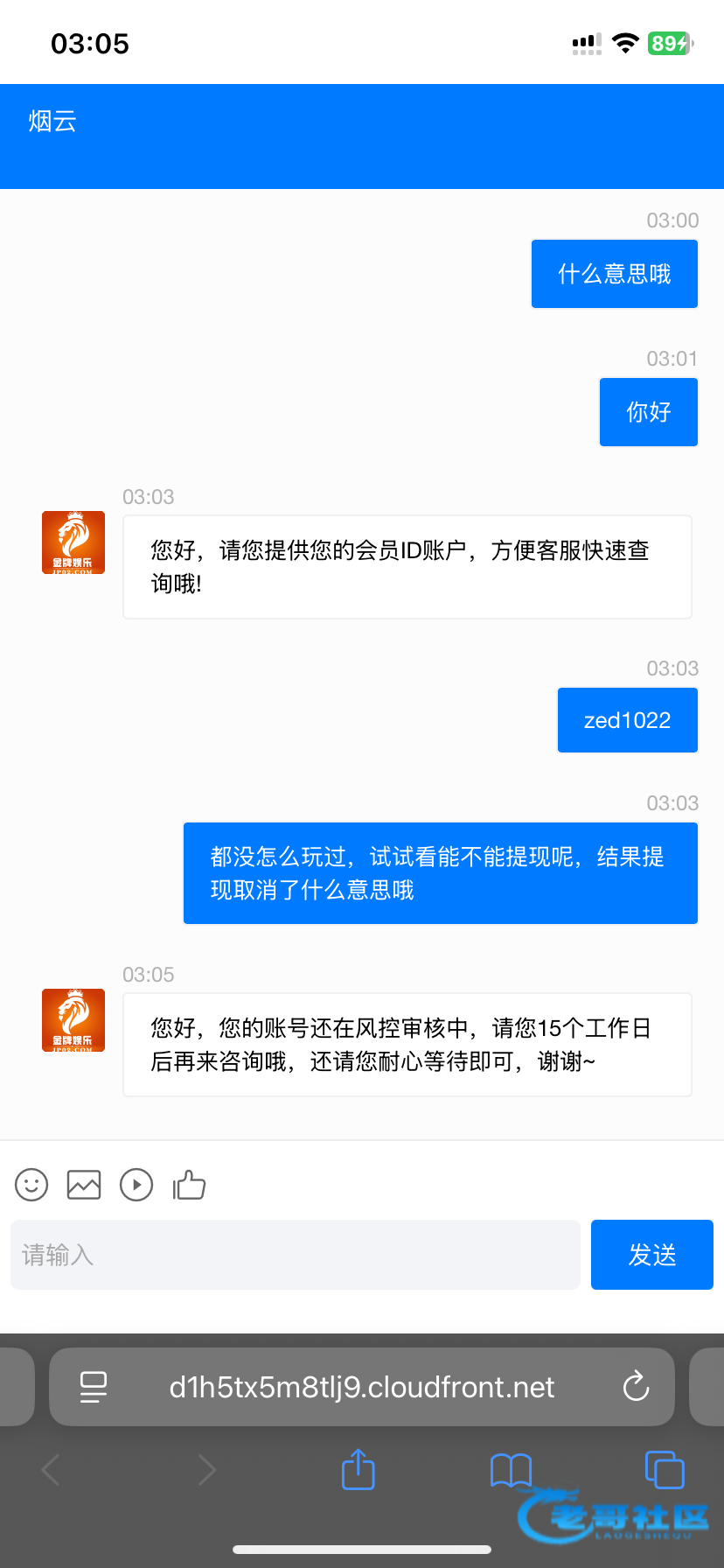Tap the cloudfront.net address bar
Image resolution: width=724 pixels, height=1568 pixels.
[x=362, y=1387]
